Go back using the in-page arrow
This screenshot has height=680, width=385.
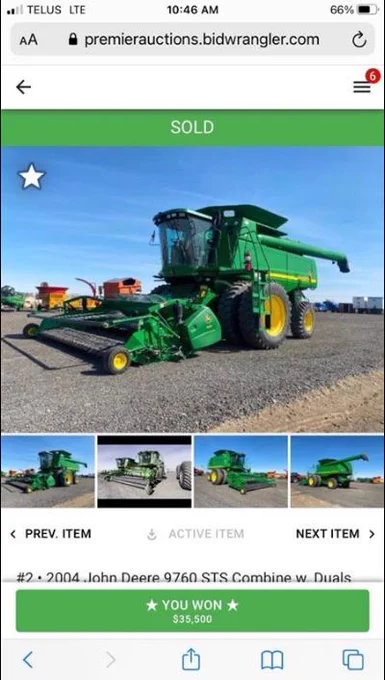(23, 87)
